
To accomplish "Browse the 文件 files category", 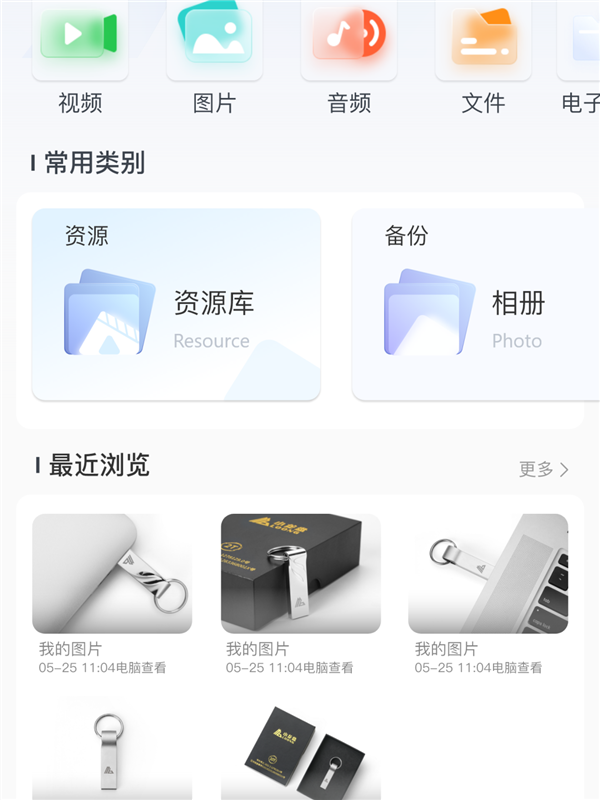I will coord(483,38).
